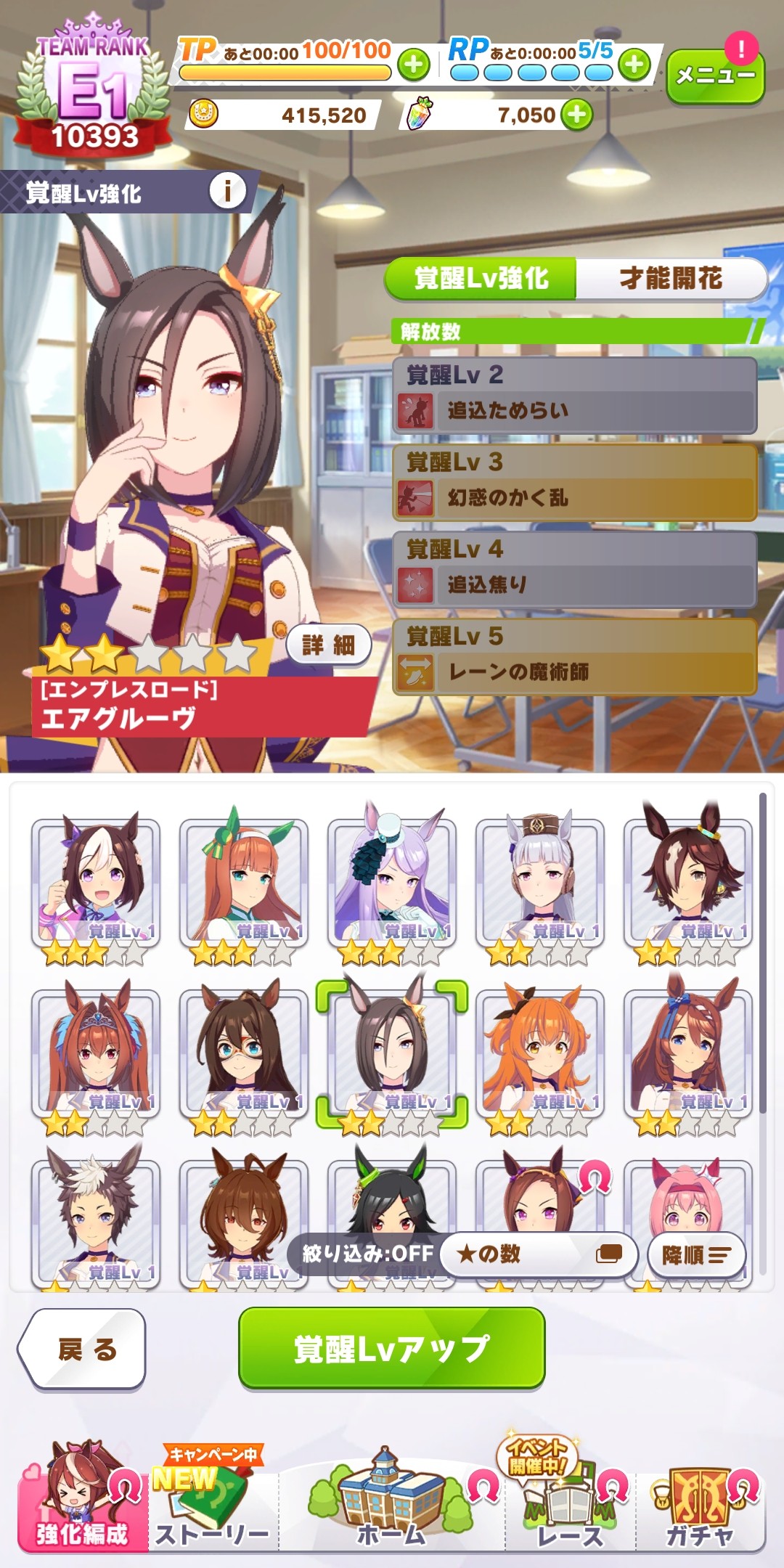This screenshot has height=1568, width=784.
Task: Select the 覚醒Lv強化 tab
Action: point(481,277)
